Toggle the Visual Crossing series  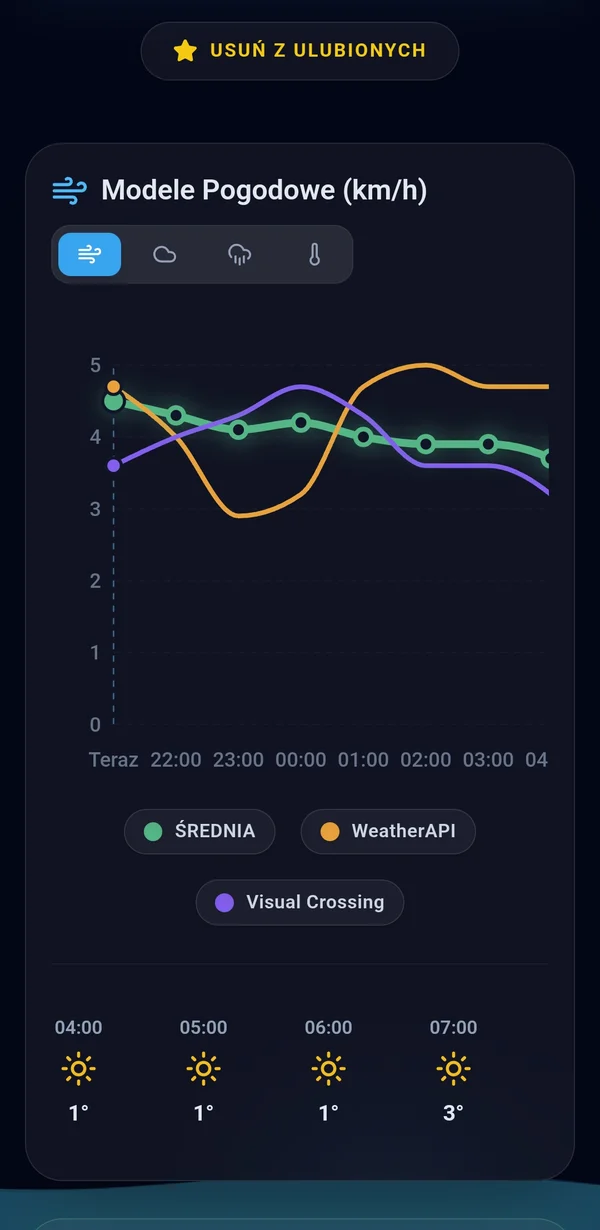[x=300, y=902]
